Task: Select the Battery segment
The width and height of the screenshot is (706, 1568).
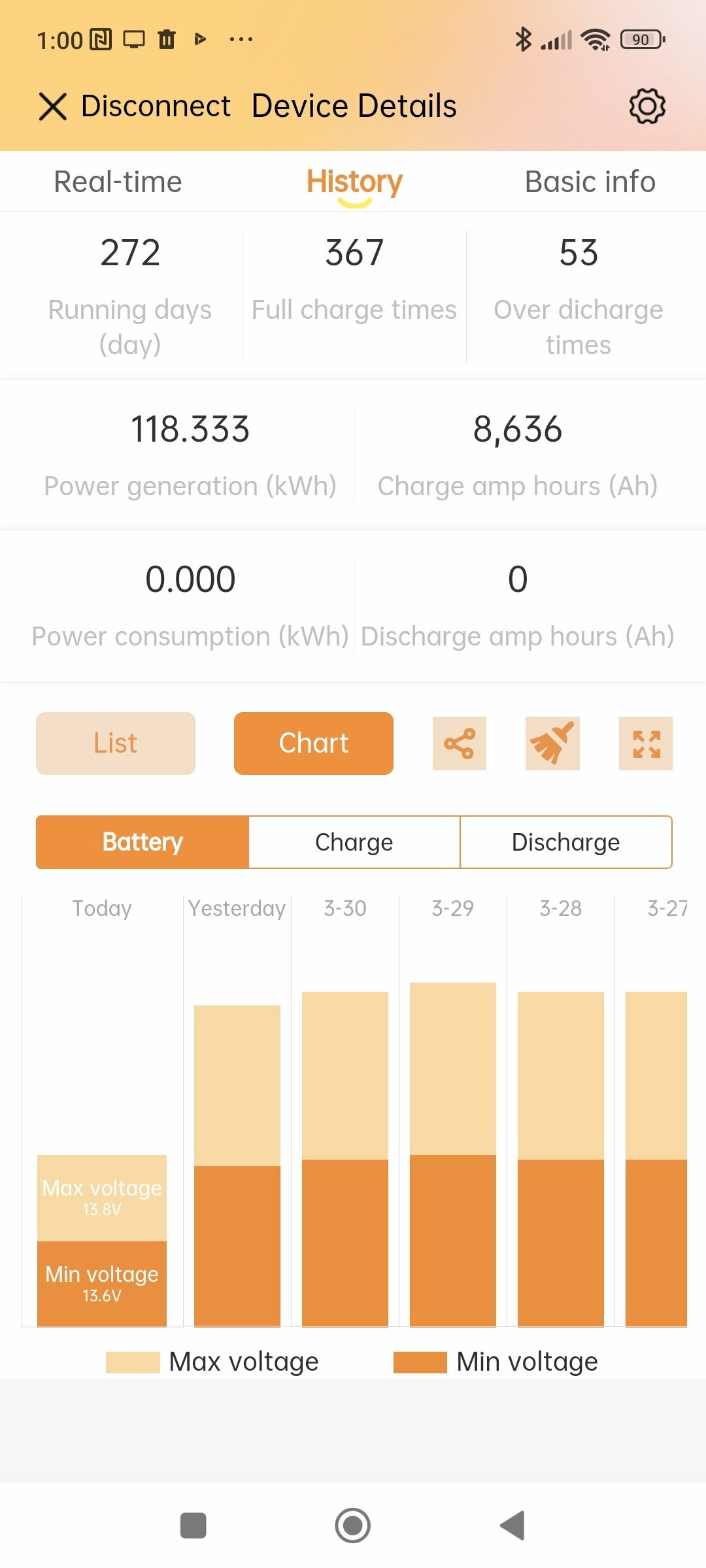Action: [143, 842]
